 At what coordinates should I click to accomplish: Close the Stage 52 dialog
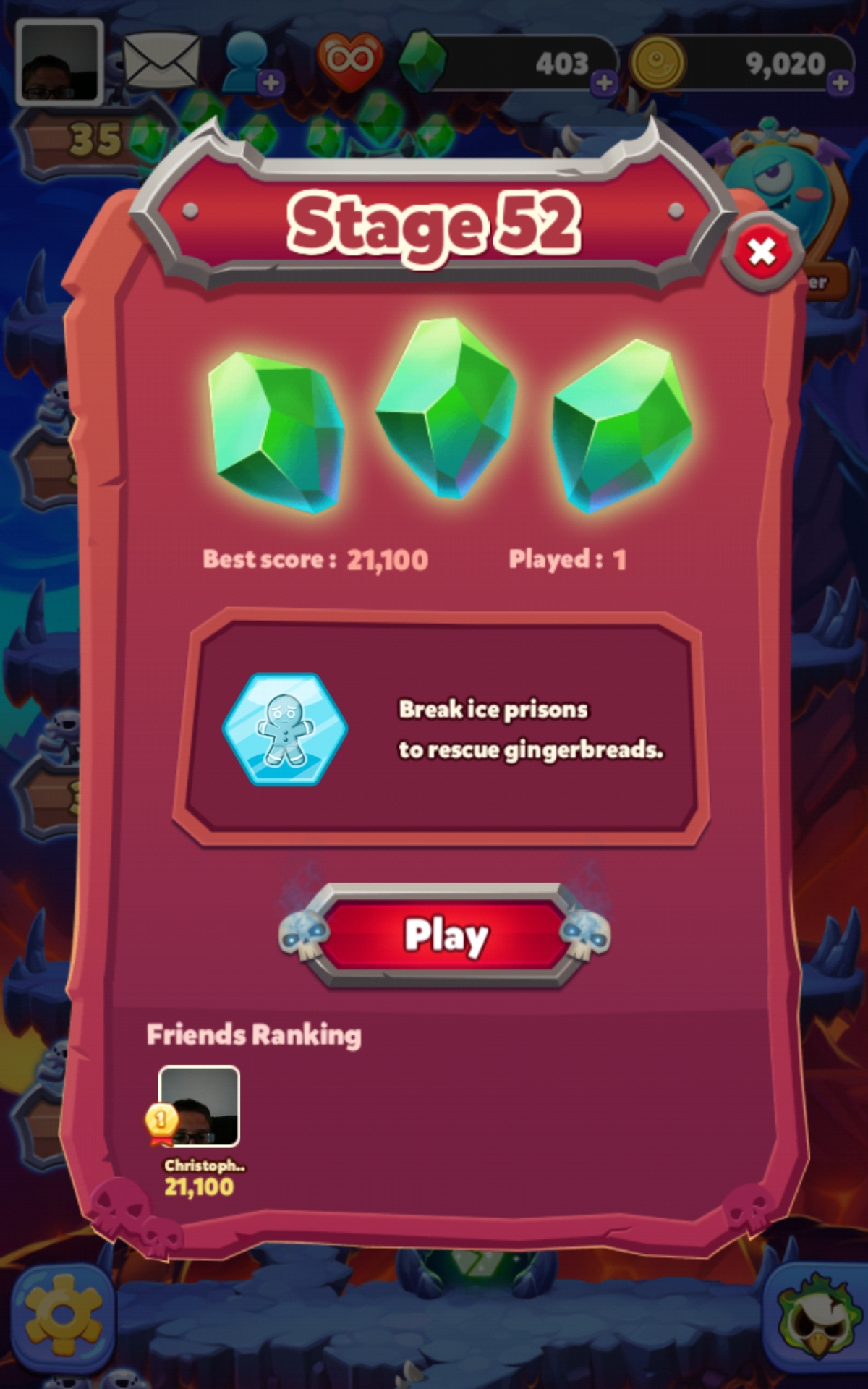tap(762, 252)
